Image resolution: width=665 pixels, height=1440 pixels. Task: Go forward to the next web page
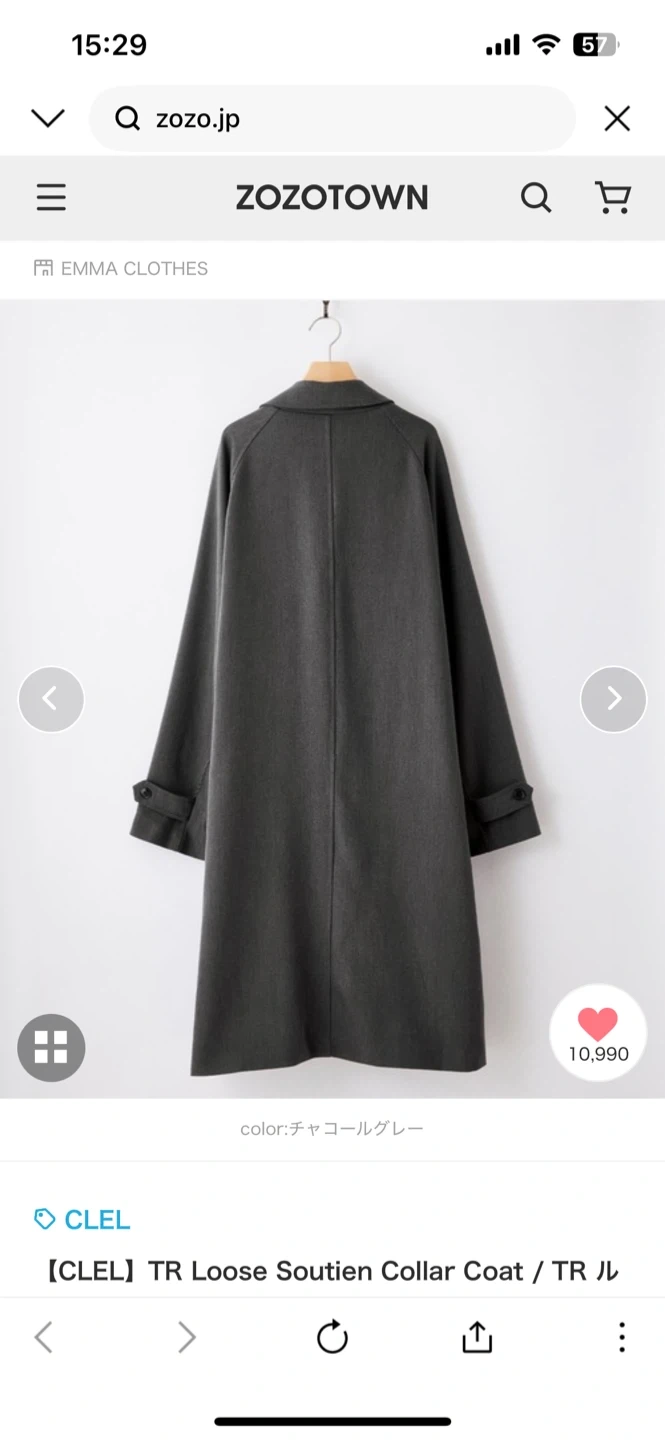tap(187, 1337)
